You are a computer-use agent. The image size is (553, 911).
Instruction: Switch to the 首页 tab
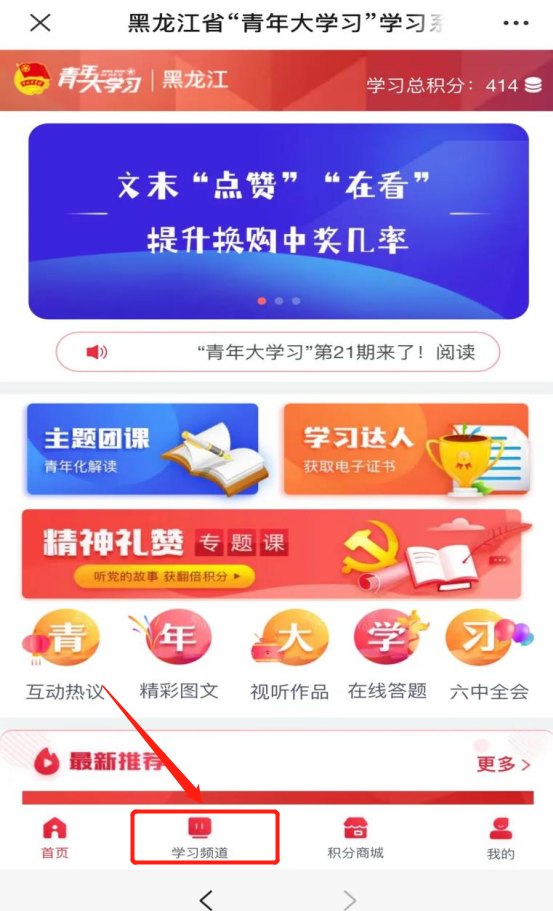click(x=55, y=838)
